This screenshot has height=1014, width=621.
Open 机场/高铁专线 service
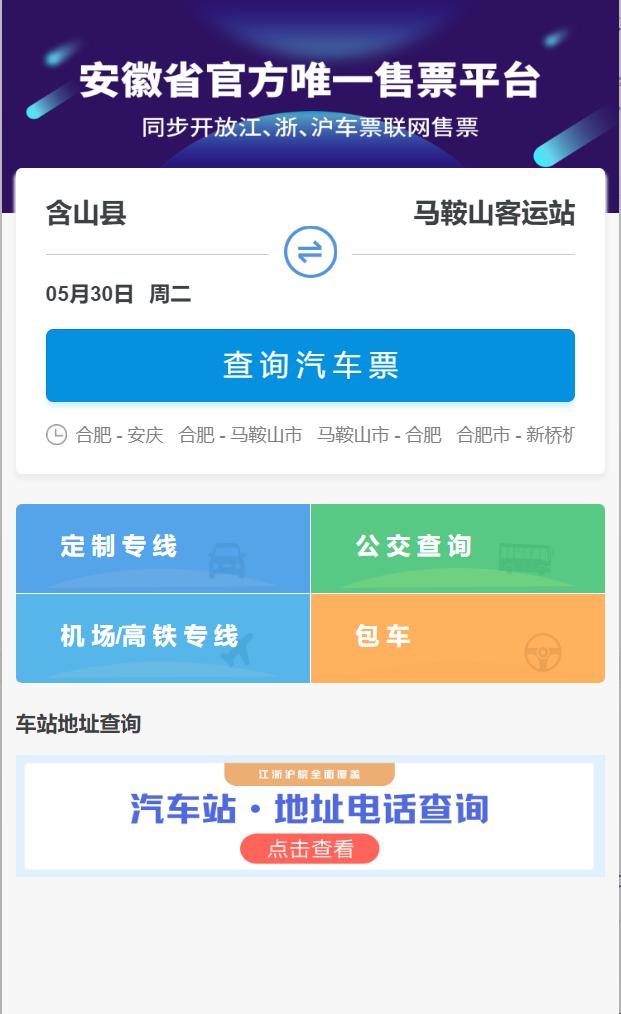[163, 638]
